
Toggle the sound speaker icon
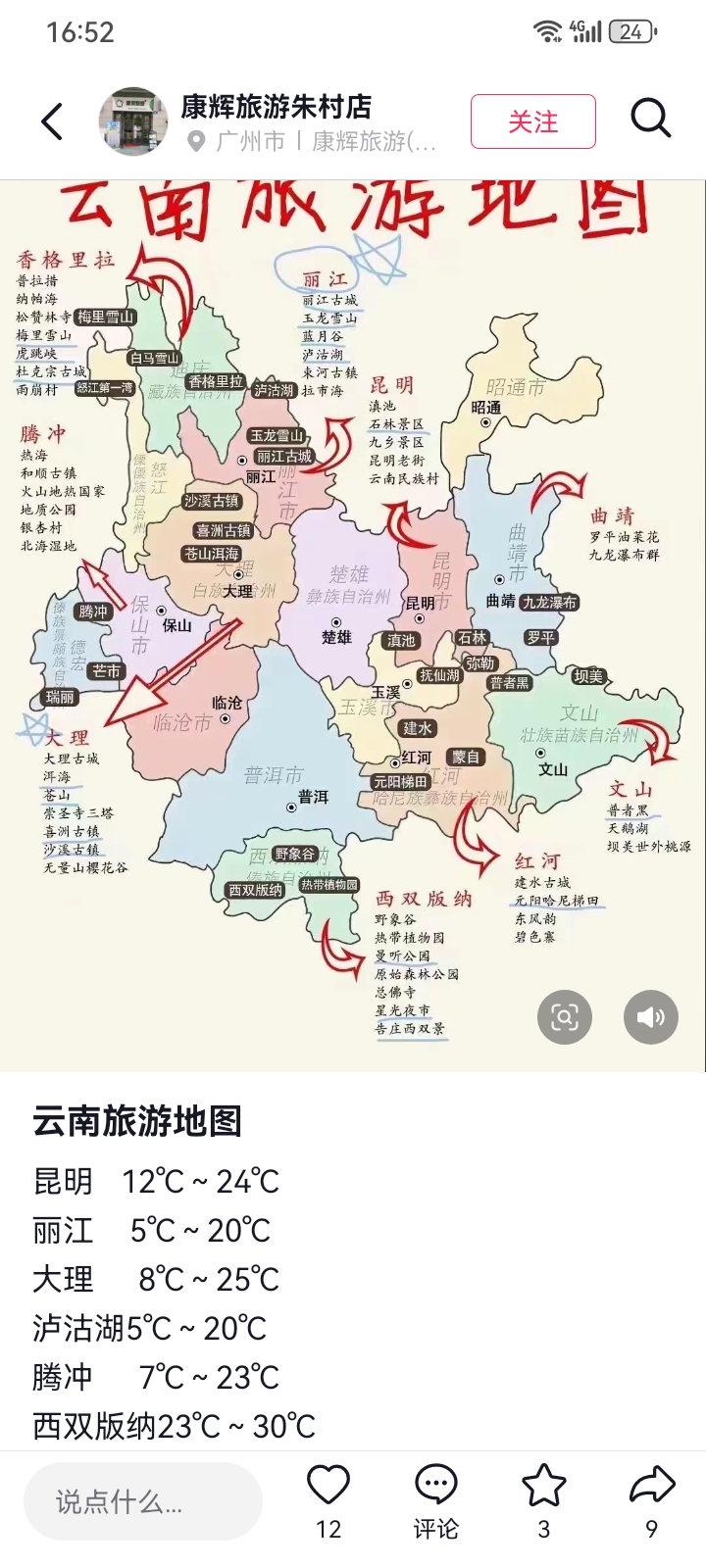(x=651, y=1017)
